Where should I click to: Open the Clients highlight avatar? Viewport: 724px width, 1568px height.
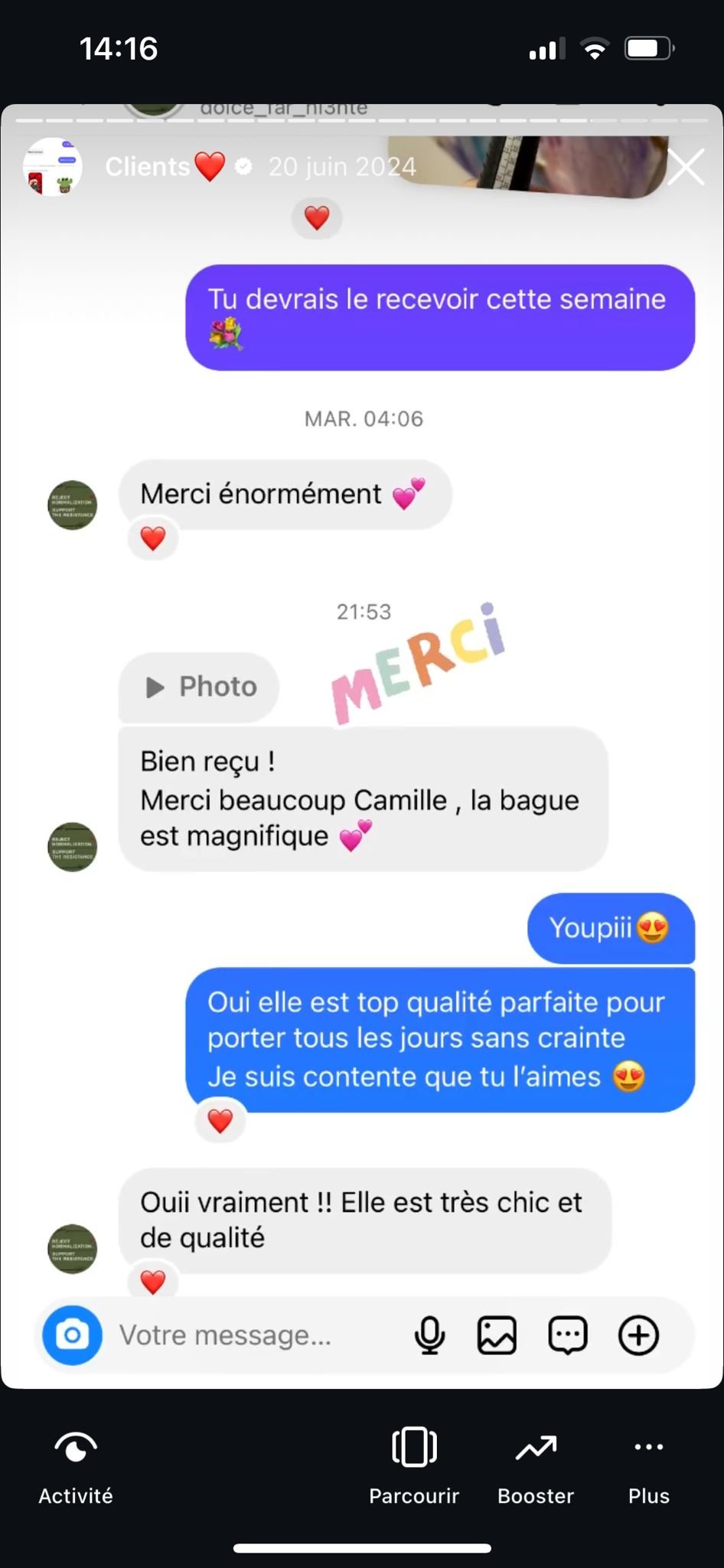pos(52,167)
